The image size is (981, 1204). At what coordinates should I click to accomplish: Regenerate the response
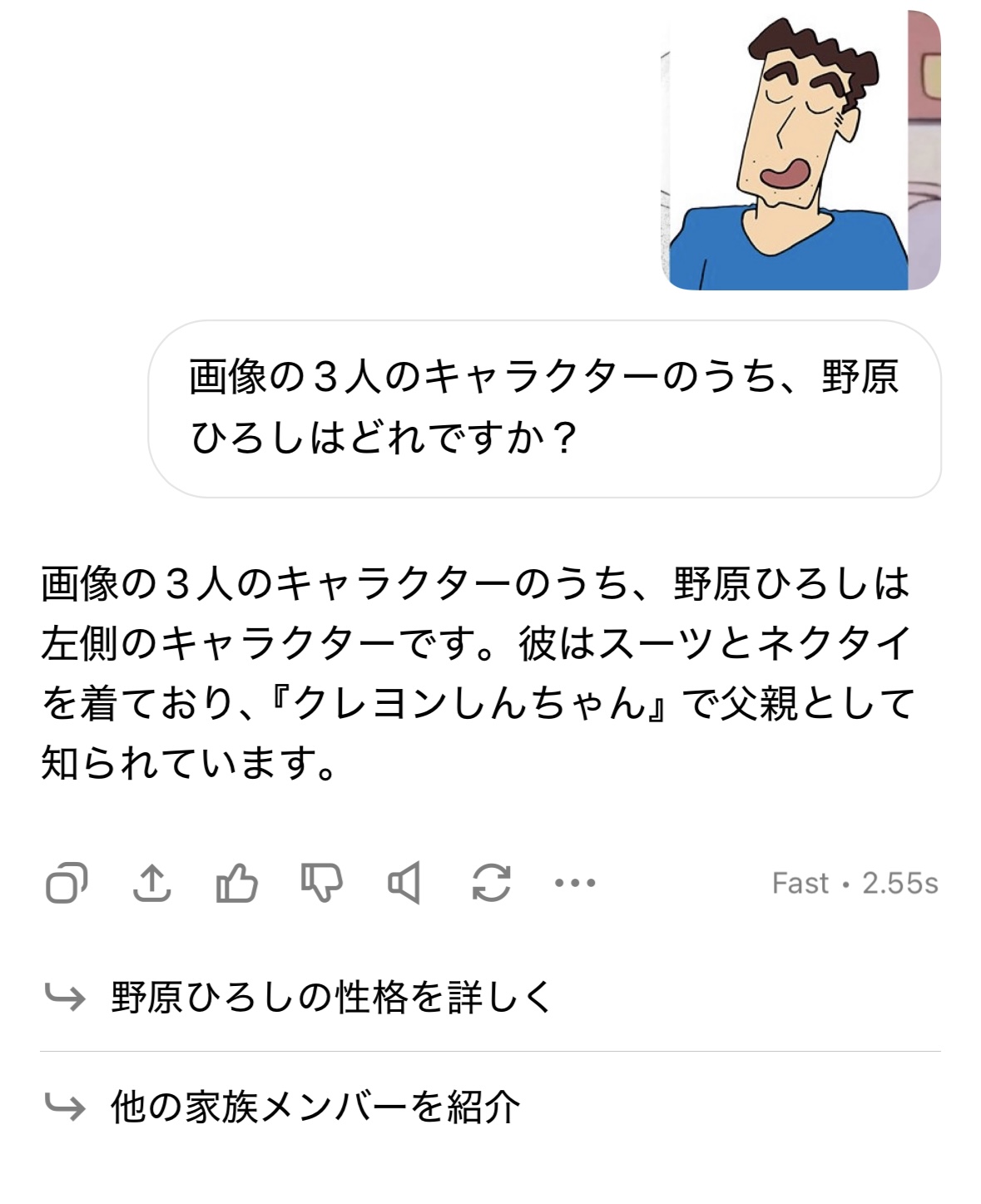[491, 883]
